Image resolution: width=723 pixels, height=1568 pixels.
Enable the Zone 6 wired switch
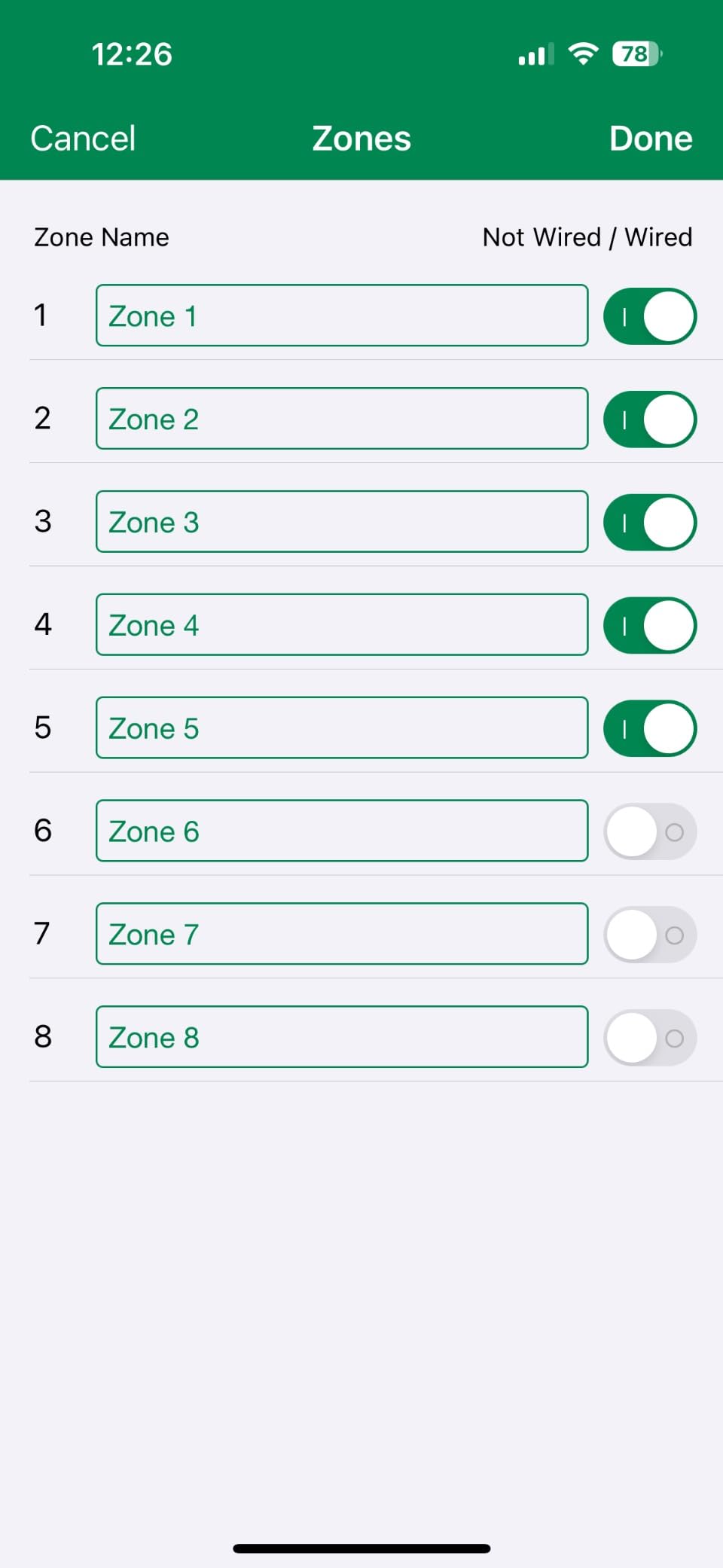(650, 832)
